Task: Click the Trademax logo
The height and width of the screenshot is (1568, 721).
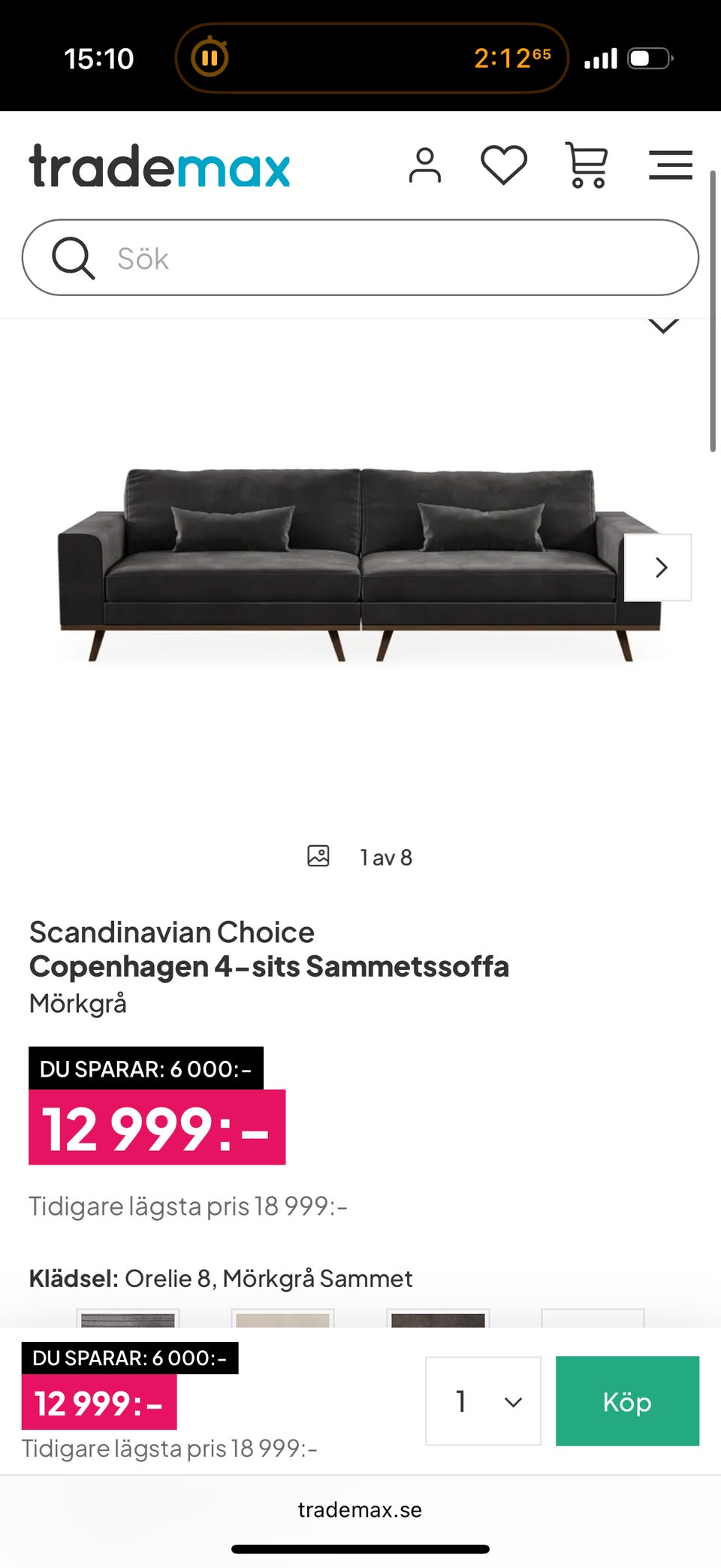Action: click(x=158, y=166)
